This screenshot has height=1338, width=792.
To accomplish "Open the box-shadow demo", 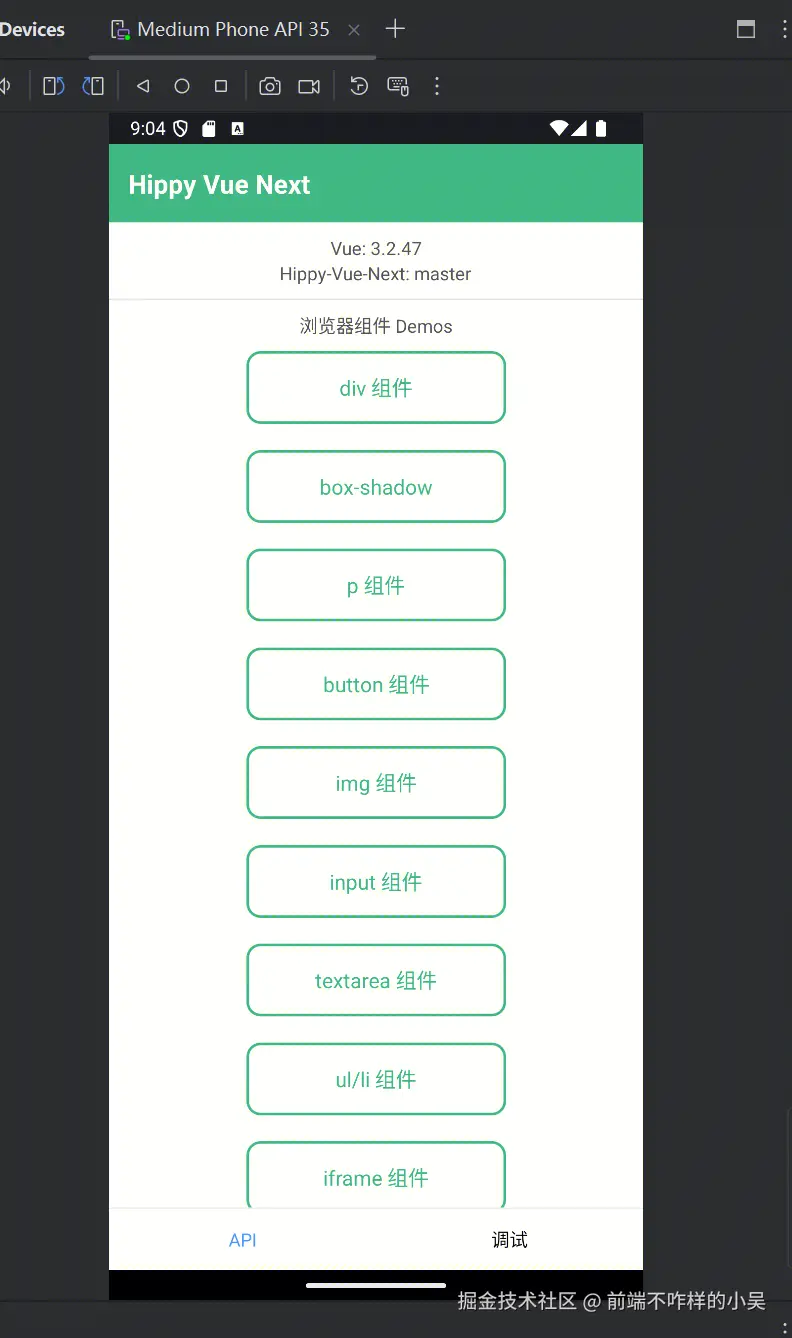I will [376, 487].
